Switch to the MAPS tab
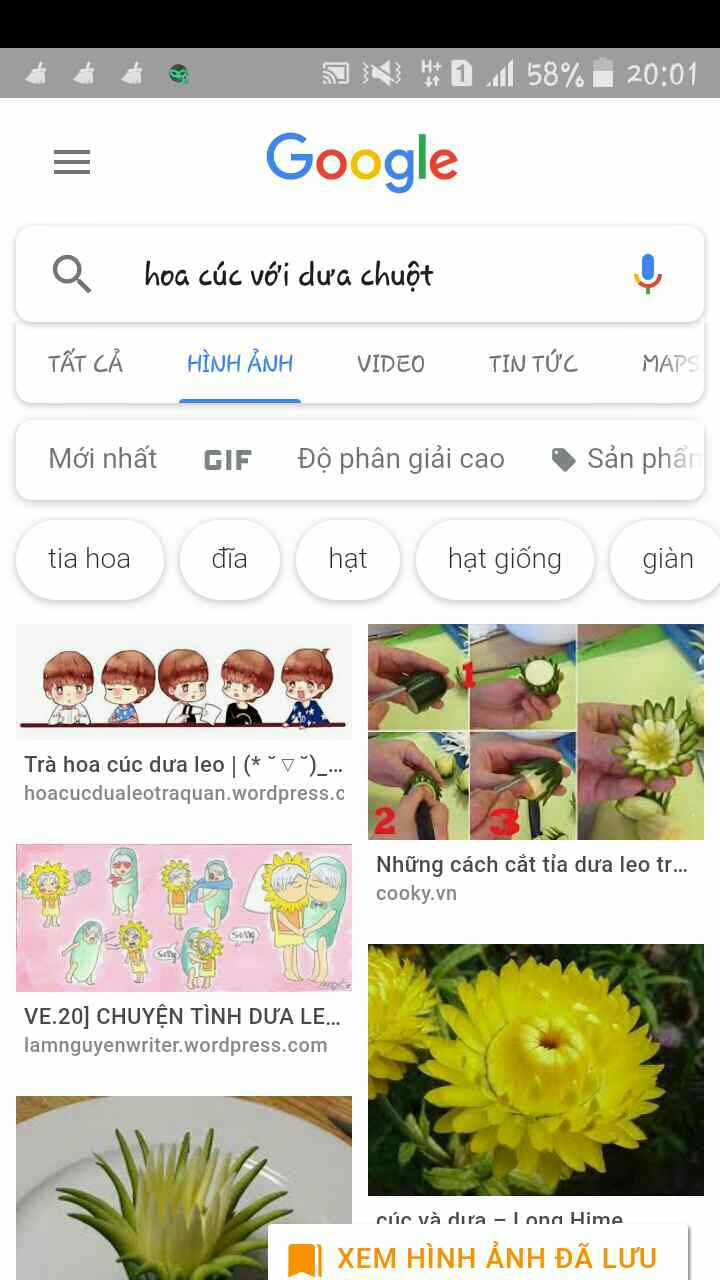This screenshot has height=1280, width=720. coord(670,363)
